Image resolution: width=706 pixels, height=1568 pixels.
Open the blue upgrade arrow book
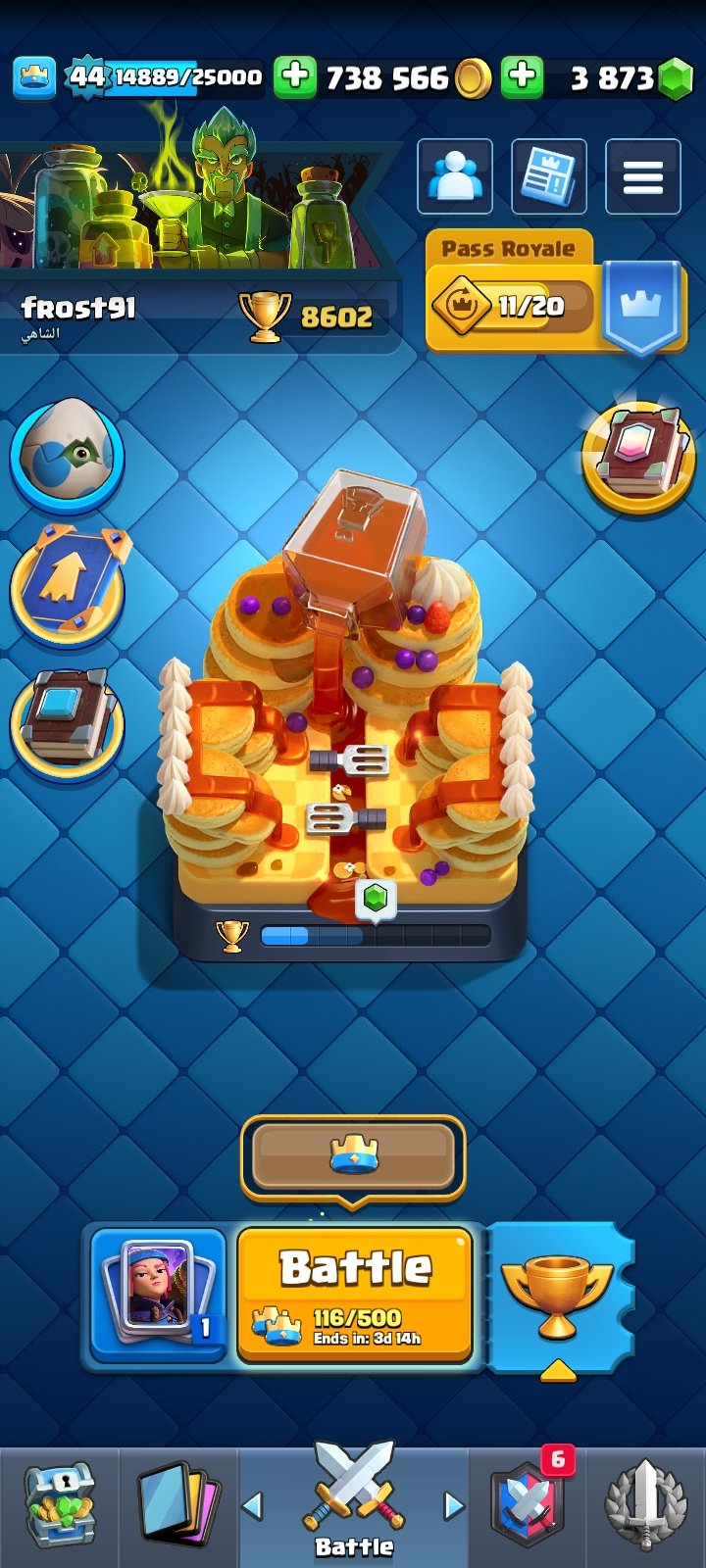67,586
